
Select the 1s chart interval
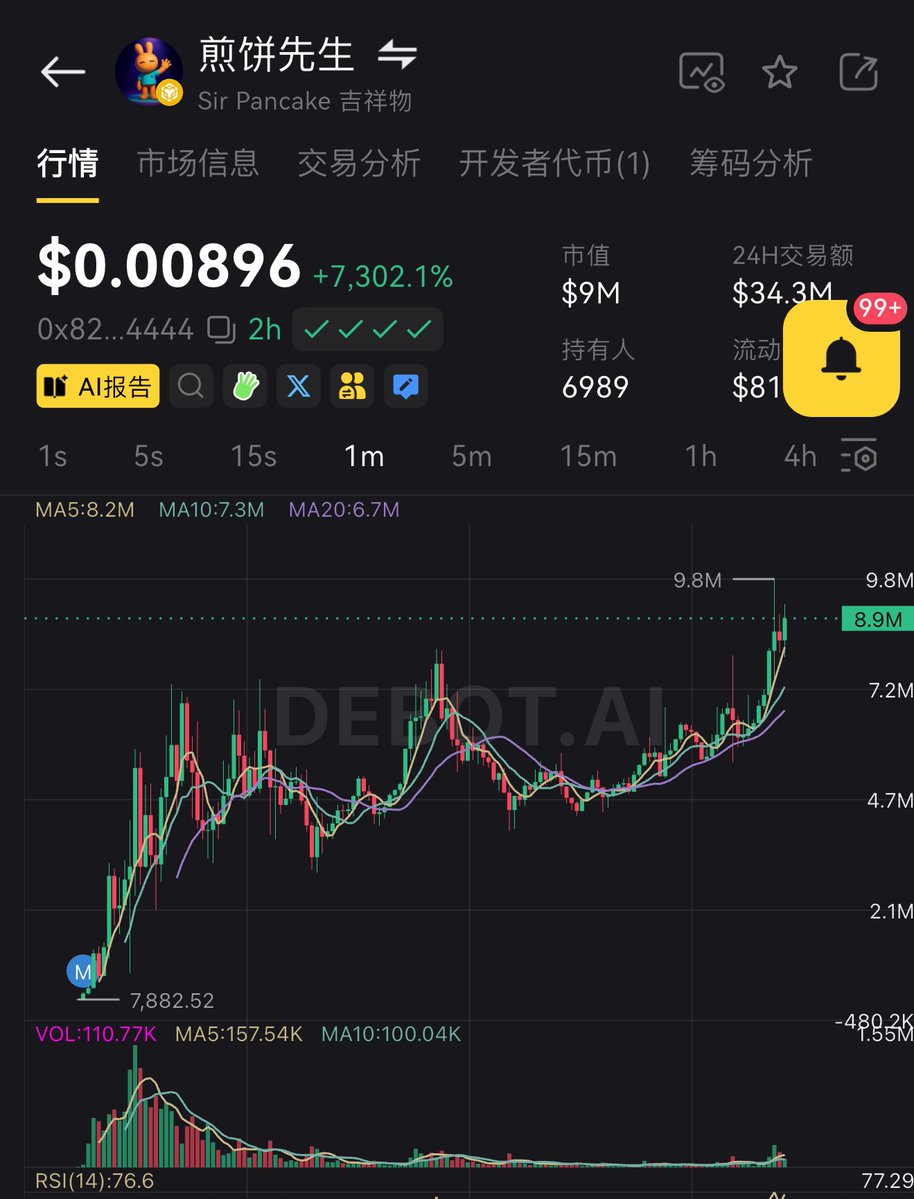(52, 457)
